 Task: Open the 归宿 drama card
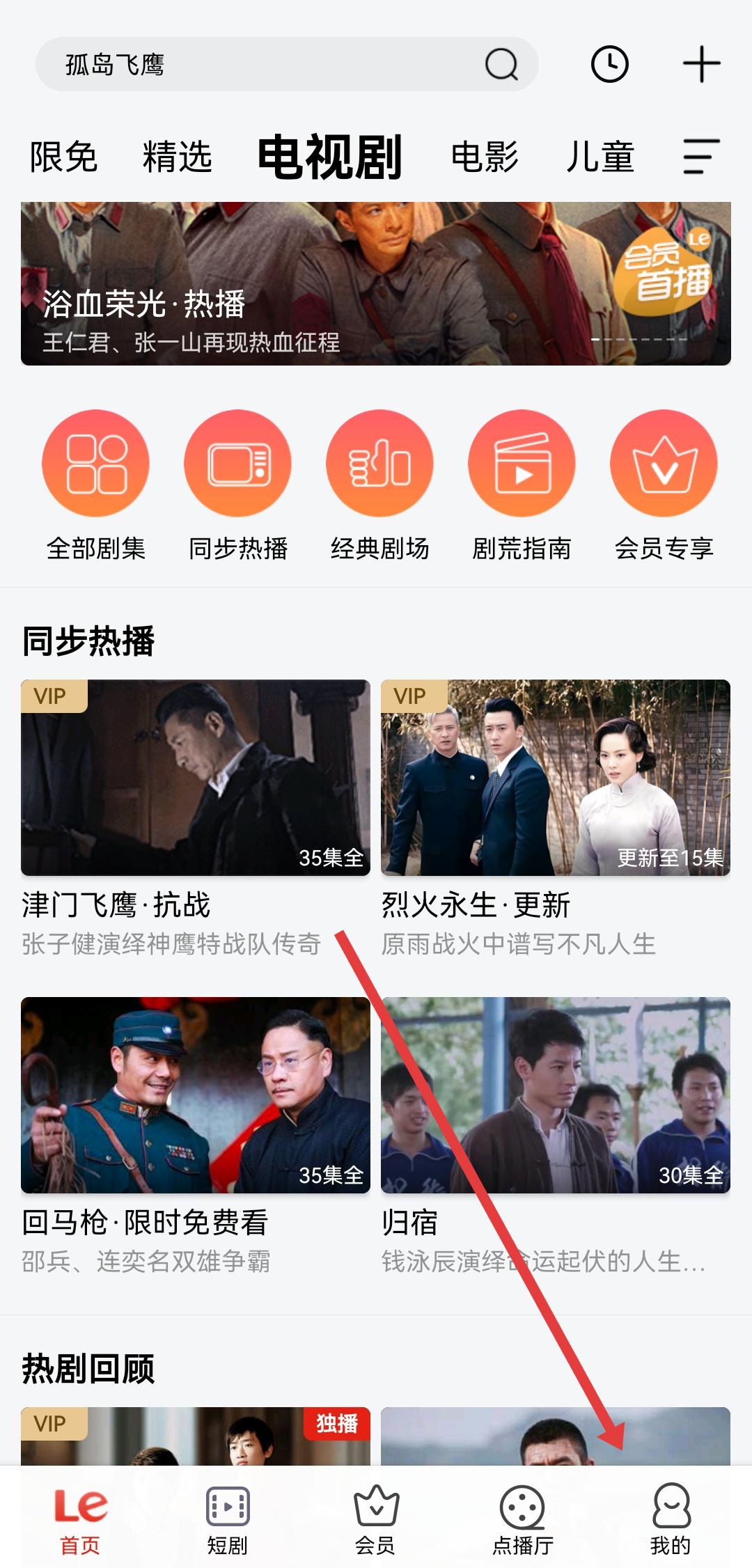coord(556,1095)
